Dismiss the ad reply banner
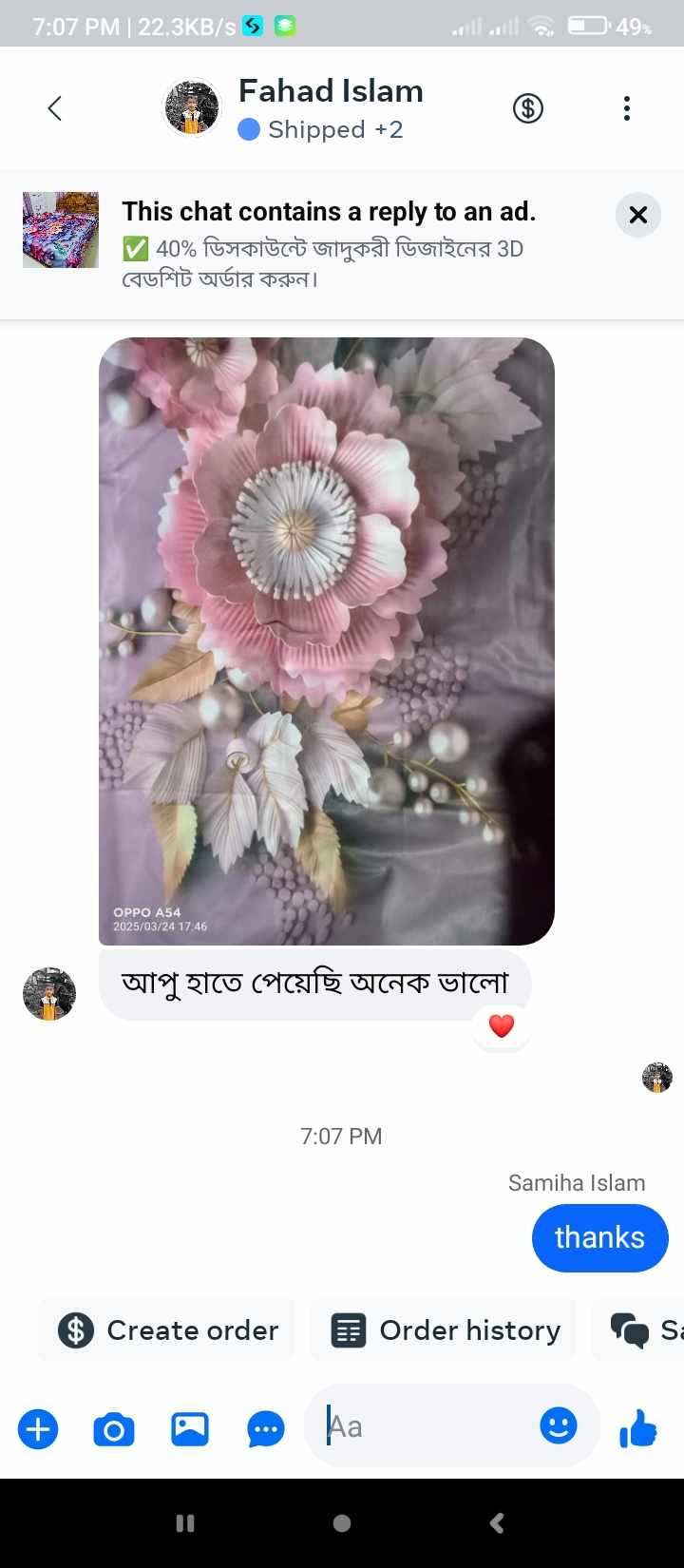 [x=638, y=215]
